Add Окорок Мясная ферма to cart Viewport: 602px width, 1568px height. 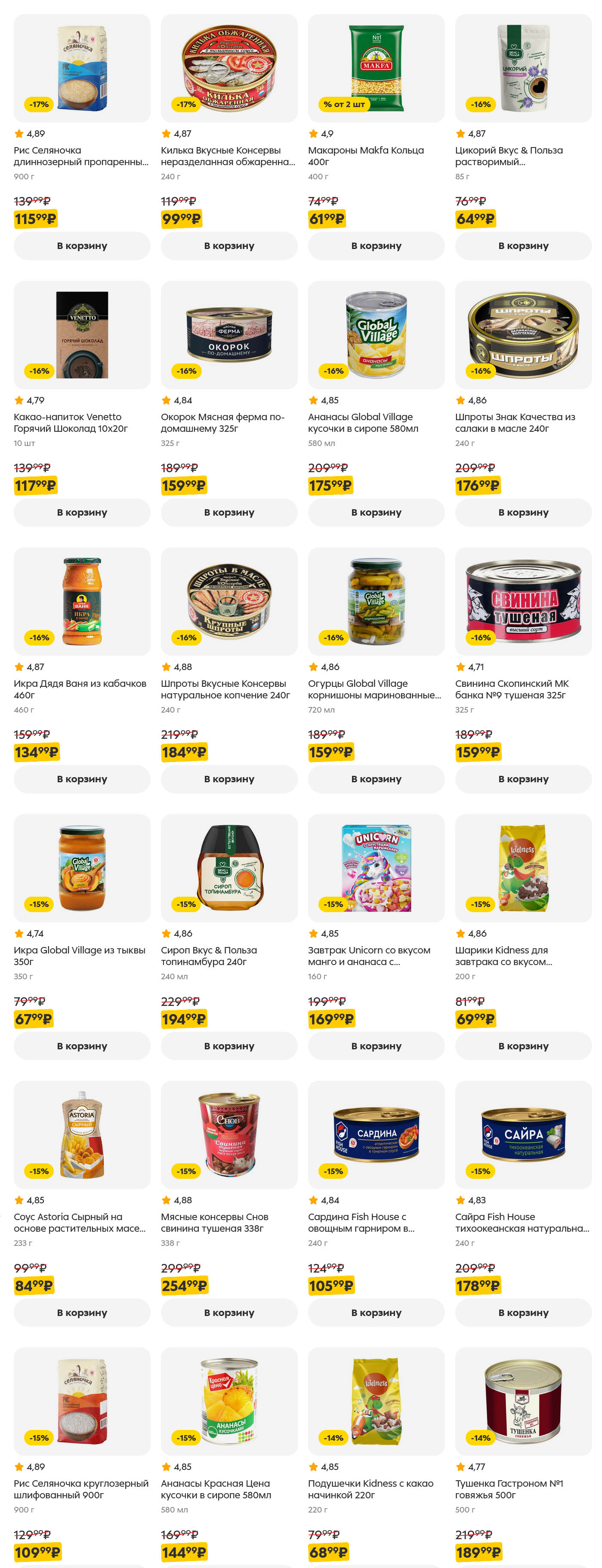[228, 513]
